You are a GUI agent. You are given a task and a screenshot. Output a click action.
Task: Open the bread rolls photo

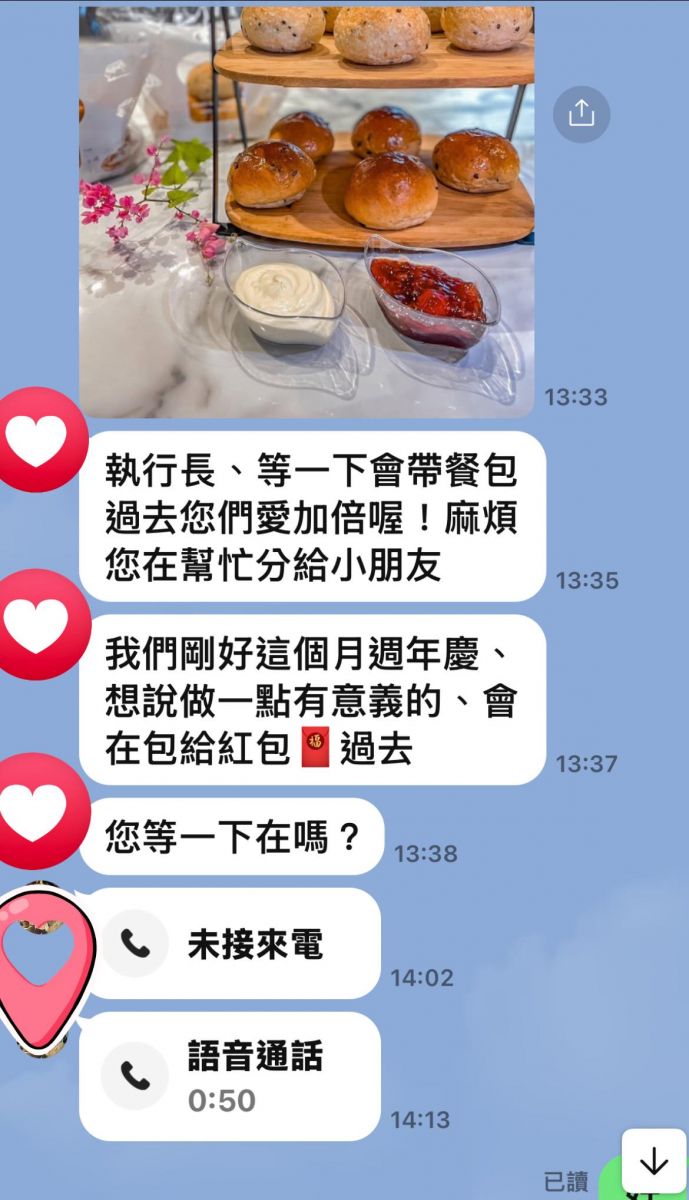[306, 211]
